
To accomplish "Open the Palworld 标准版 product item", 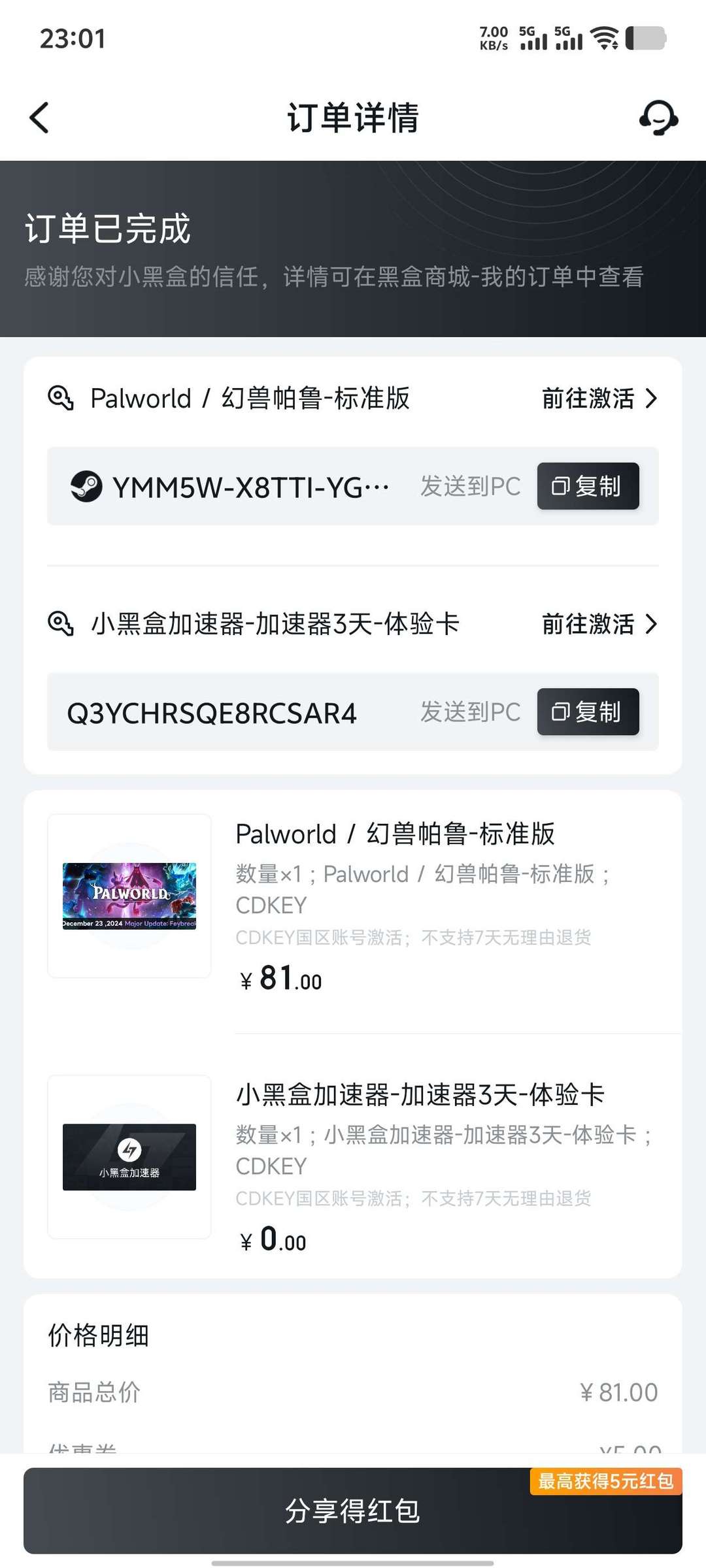I will pos(395,834).
